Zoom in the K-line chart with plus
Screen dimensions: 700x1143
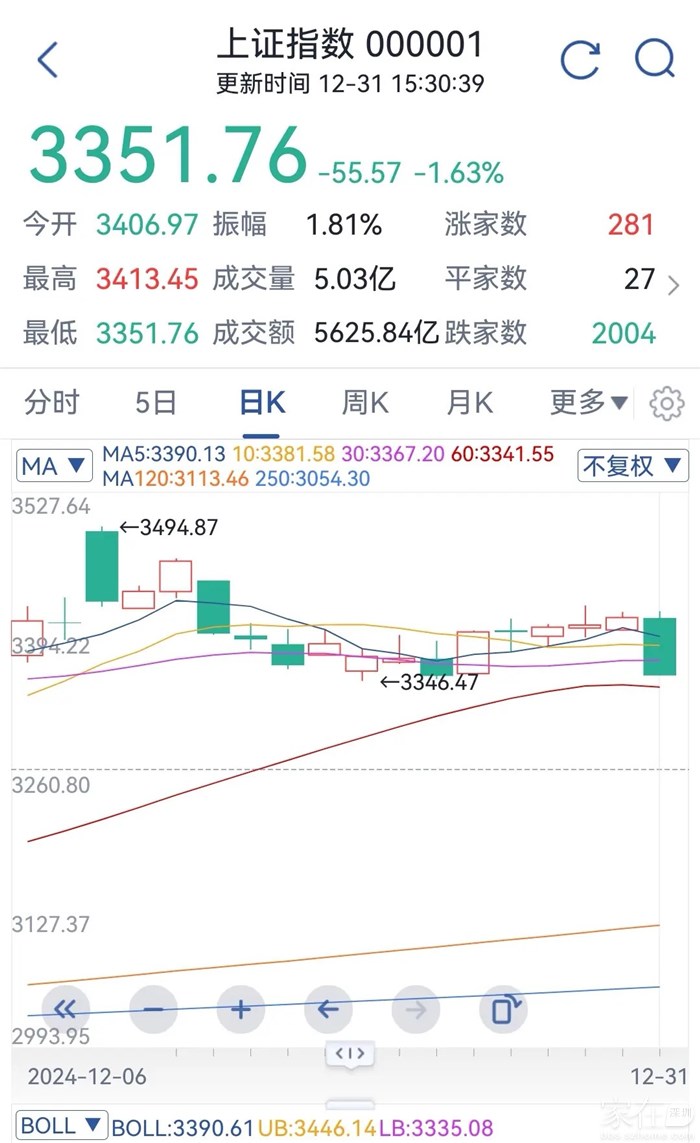pyautogui.click(x=240, y=1009)
